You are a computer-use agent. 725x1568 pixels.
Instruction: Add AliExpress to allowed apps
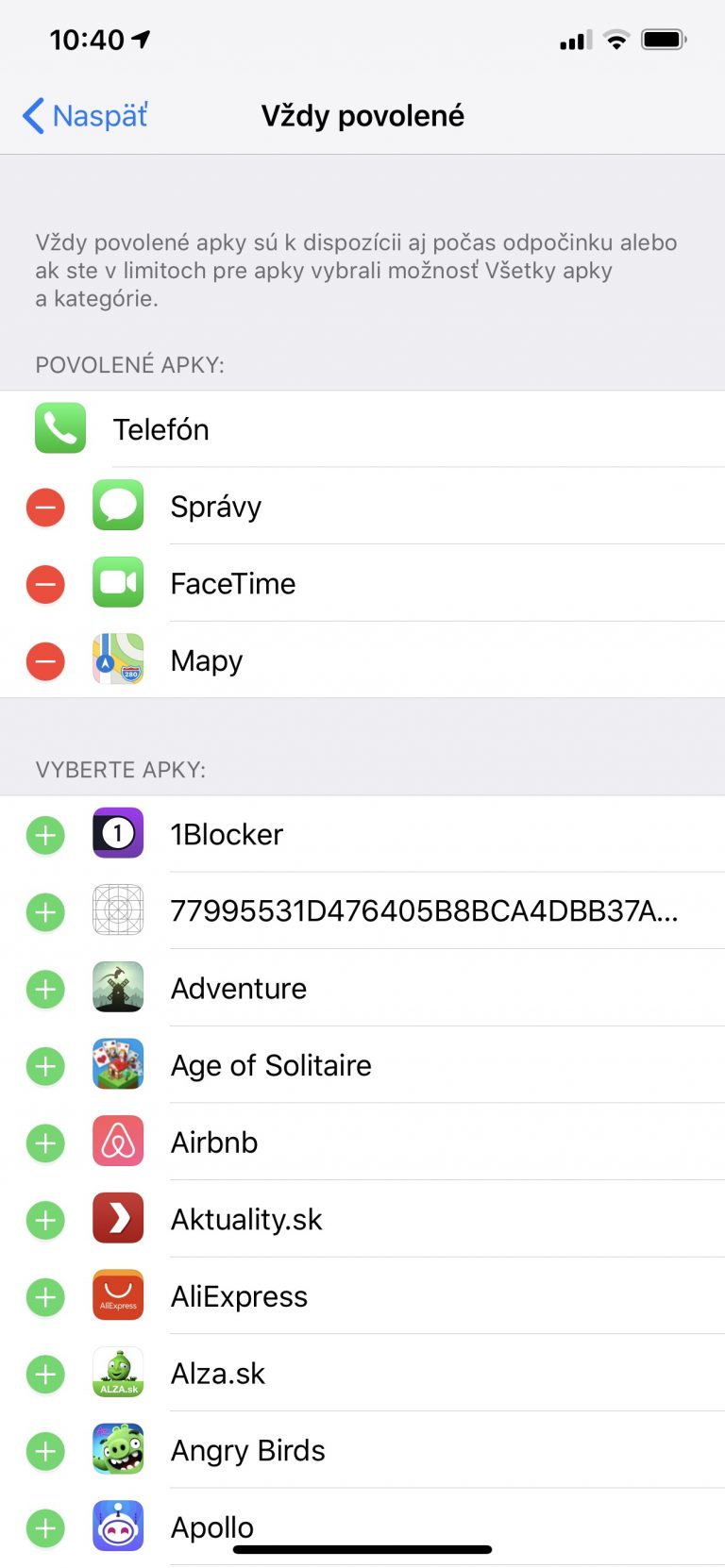[x=45, y=1297]
